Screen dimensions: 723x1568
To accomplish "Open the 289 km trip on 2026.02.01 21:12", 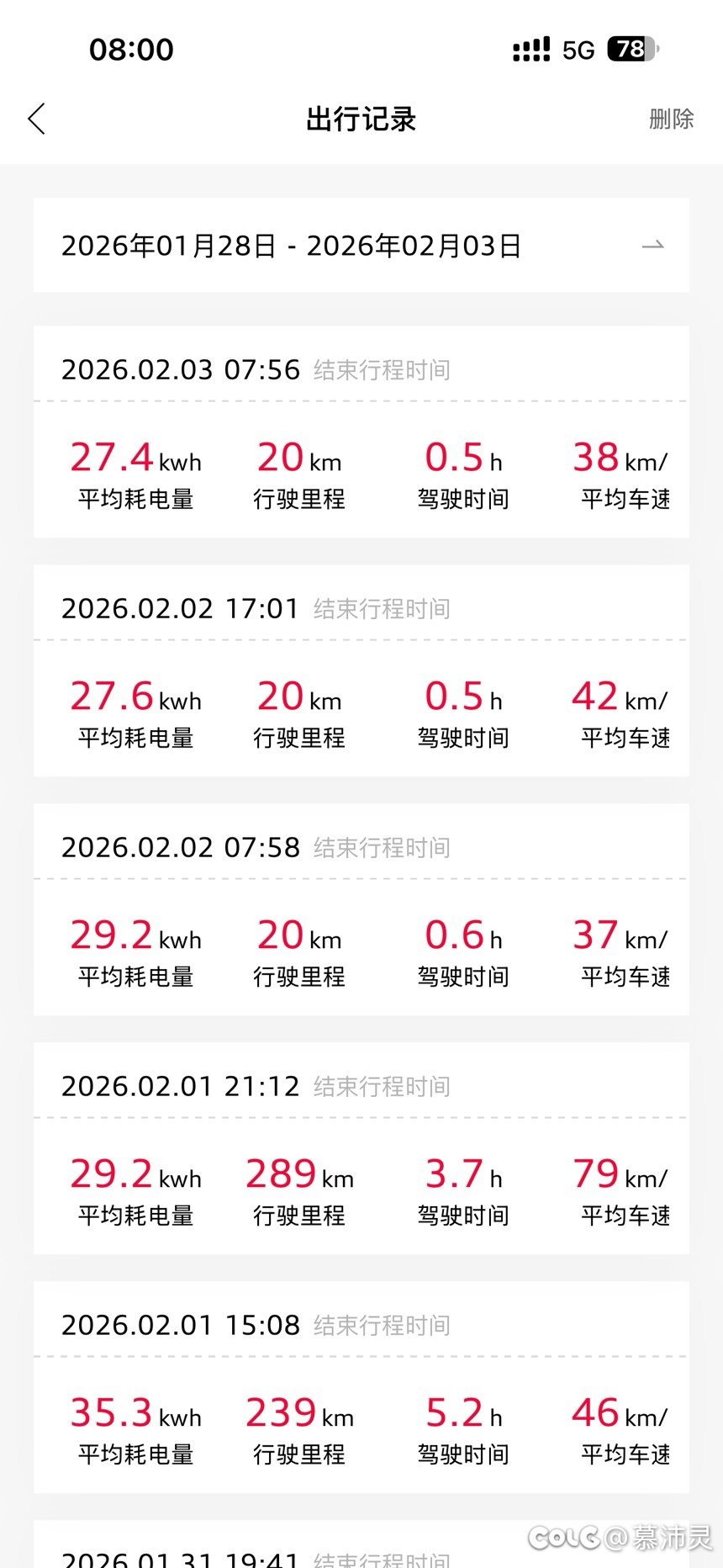I will click(361, 1148).
